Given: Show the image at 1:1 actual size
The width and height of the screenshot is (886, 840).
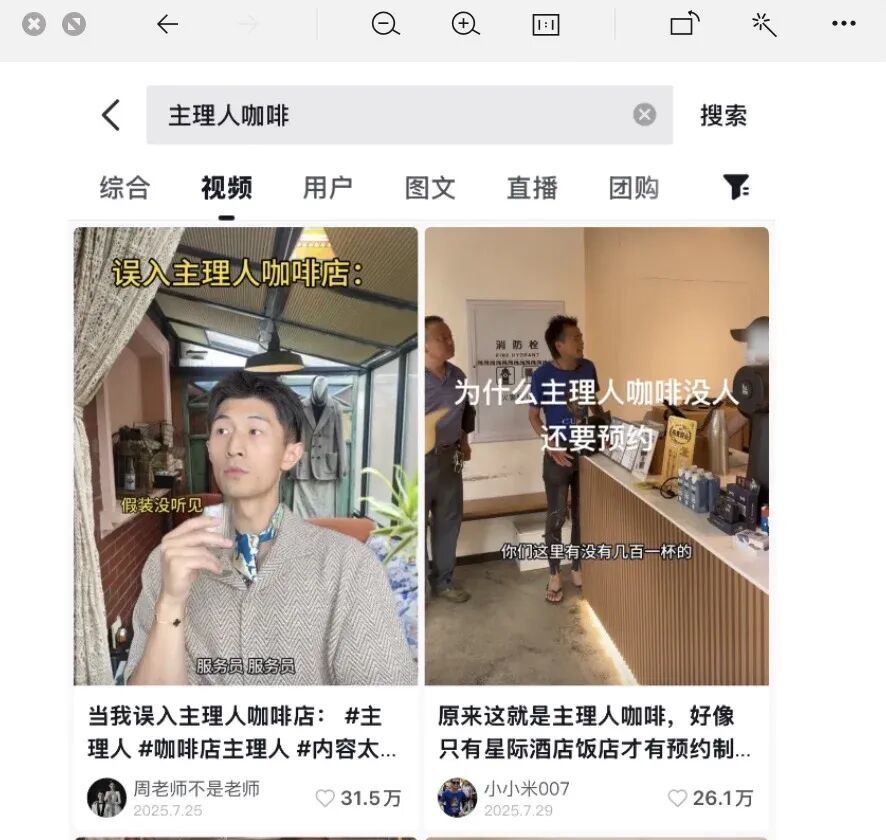Looking at the screenshot, I should pos(546,25).
